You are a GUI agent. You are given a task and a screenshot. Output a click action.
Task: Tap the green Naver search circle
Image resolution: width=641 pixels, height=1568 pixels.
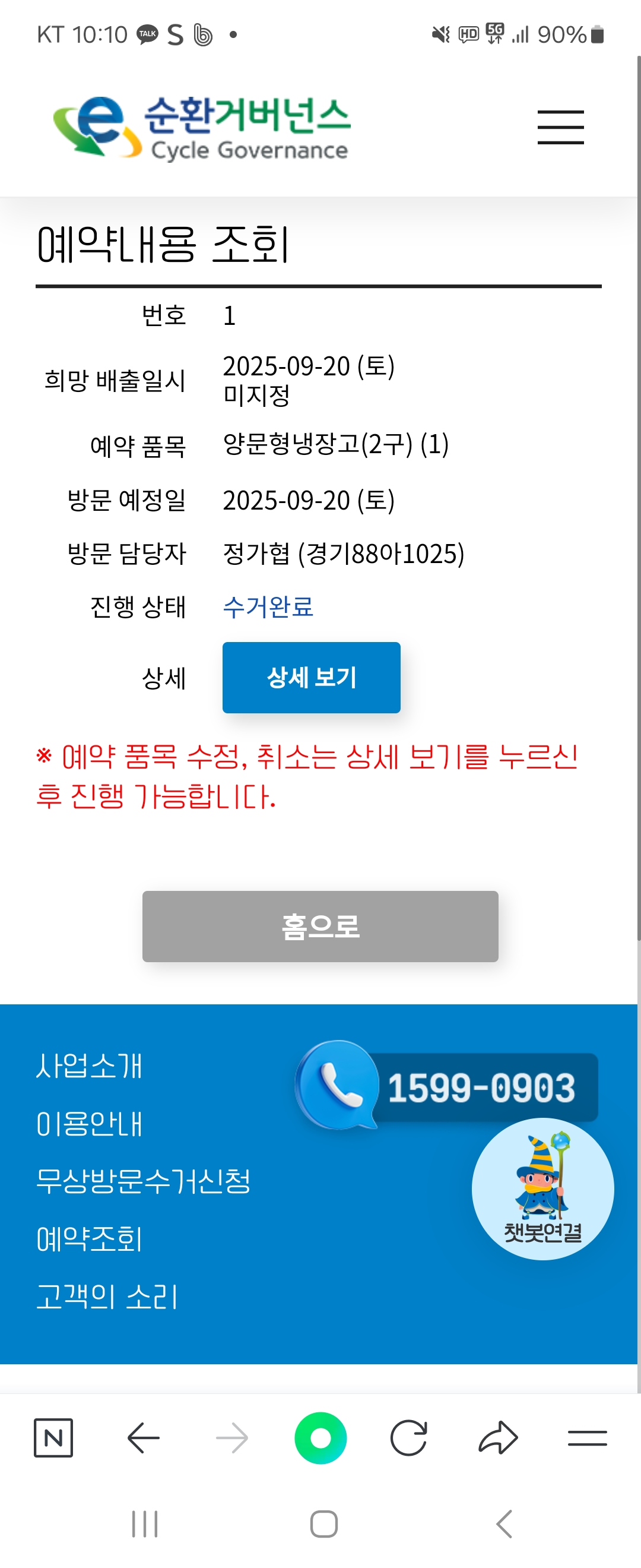(x=320, y=1438)
